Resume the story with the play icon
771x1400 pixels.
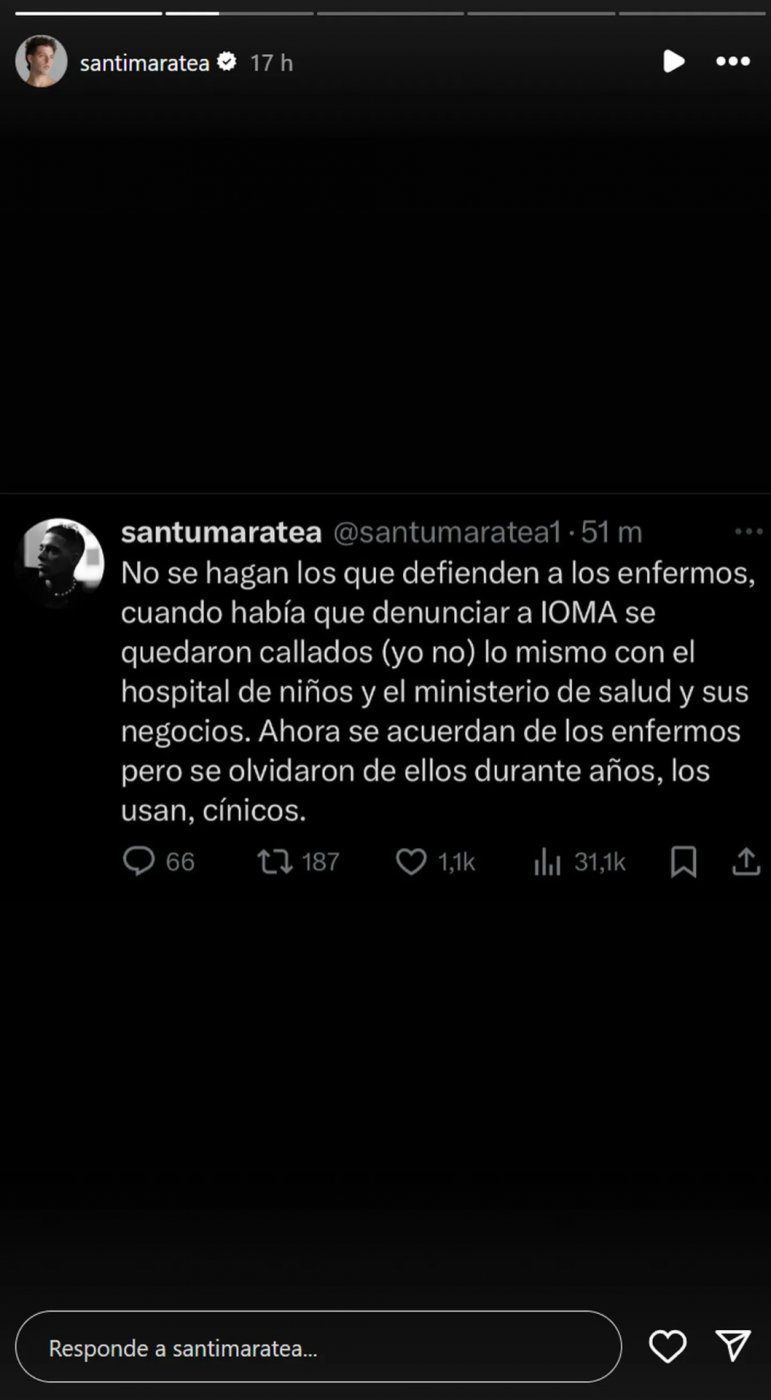[674, 61]
